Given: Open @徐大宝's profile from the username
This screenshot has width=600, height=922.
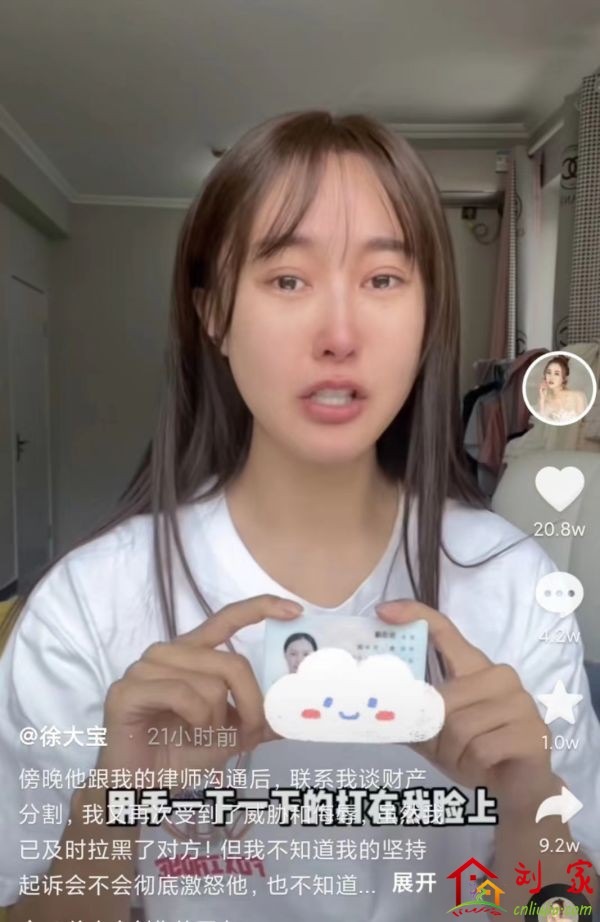Looking at the screenshot, I should point(64,738).
